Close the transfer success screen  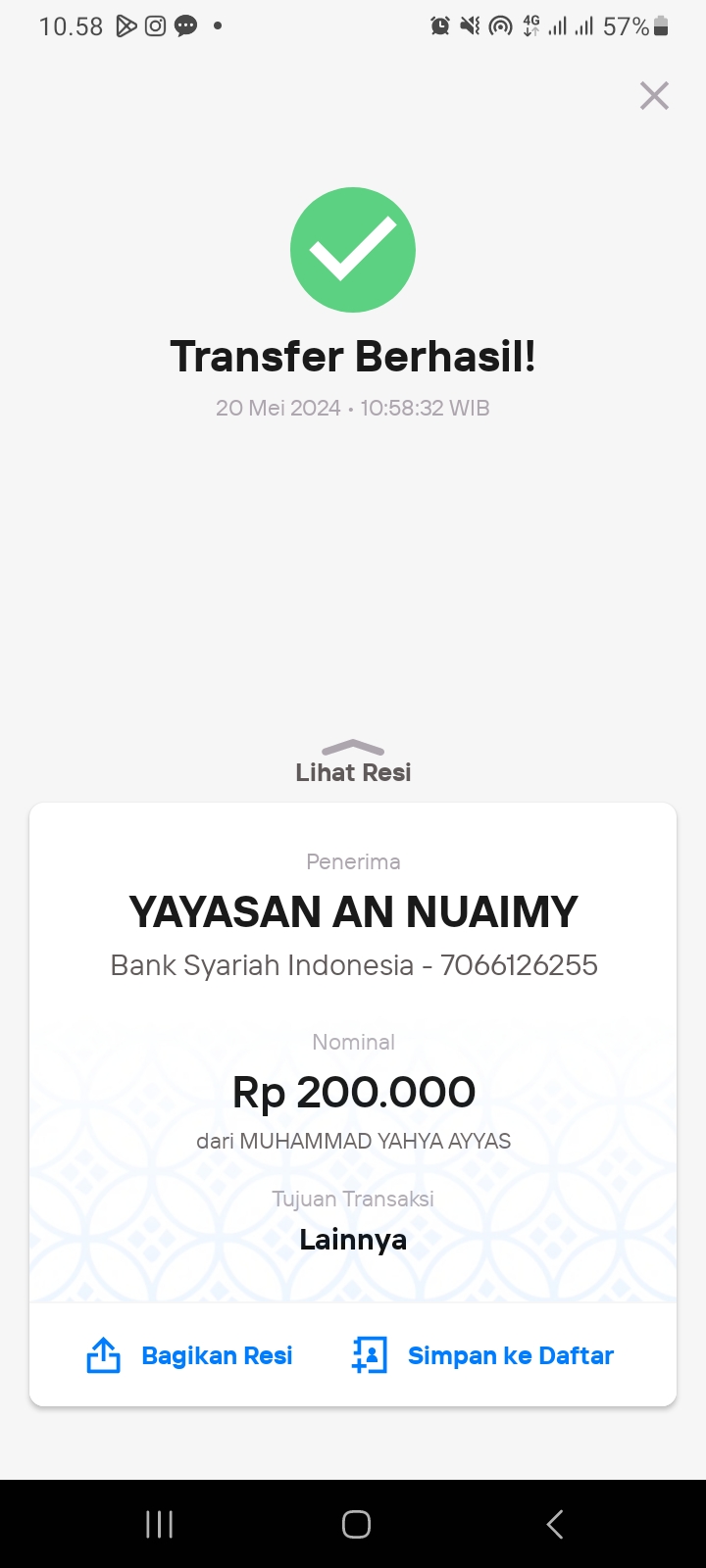click(654, 95)
